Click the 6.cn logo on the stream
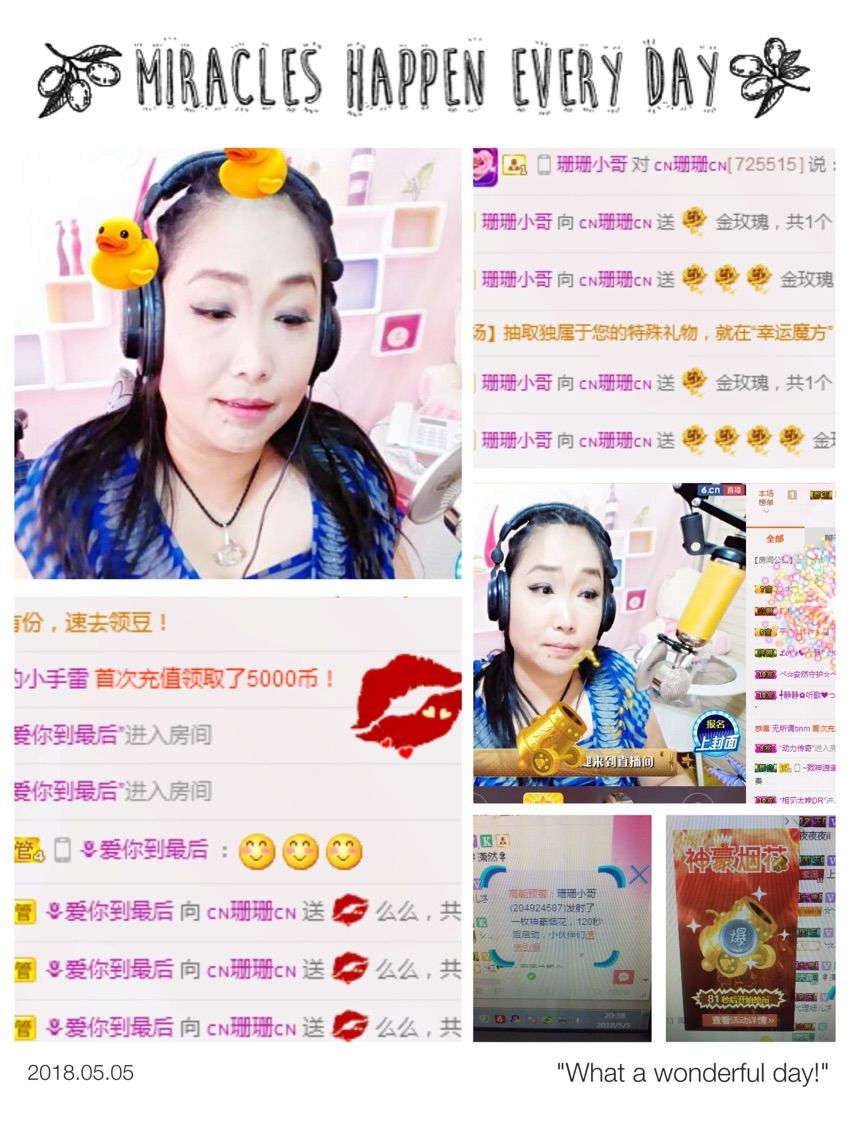Viewport: 850px width, 1136px height. [709, 490]
